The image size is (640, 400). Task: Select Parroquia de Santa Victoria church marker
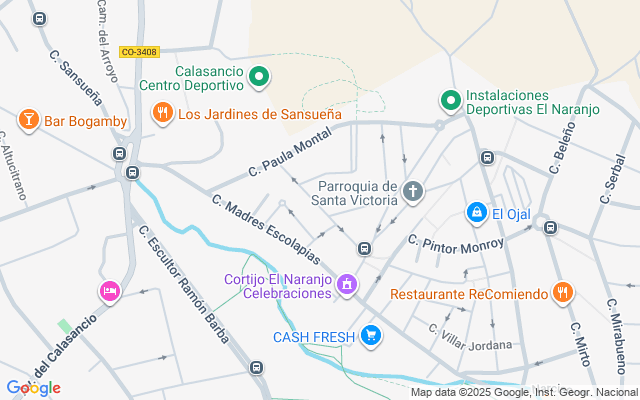[412, 190]
